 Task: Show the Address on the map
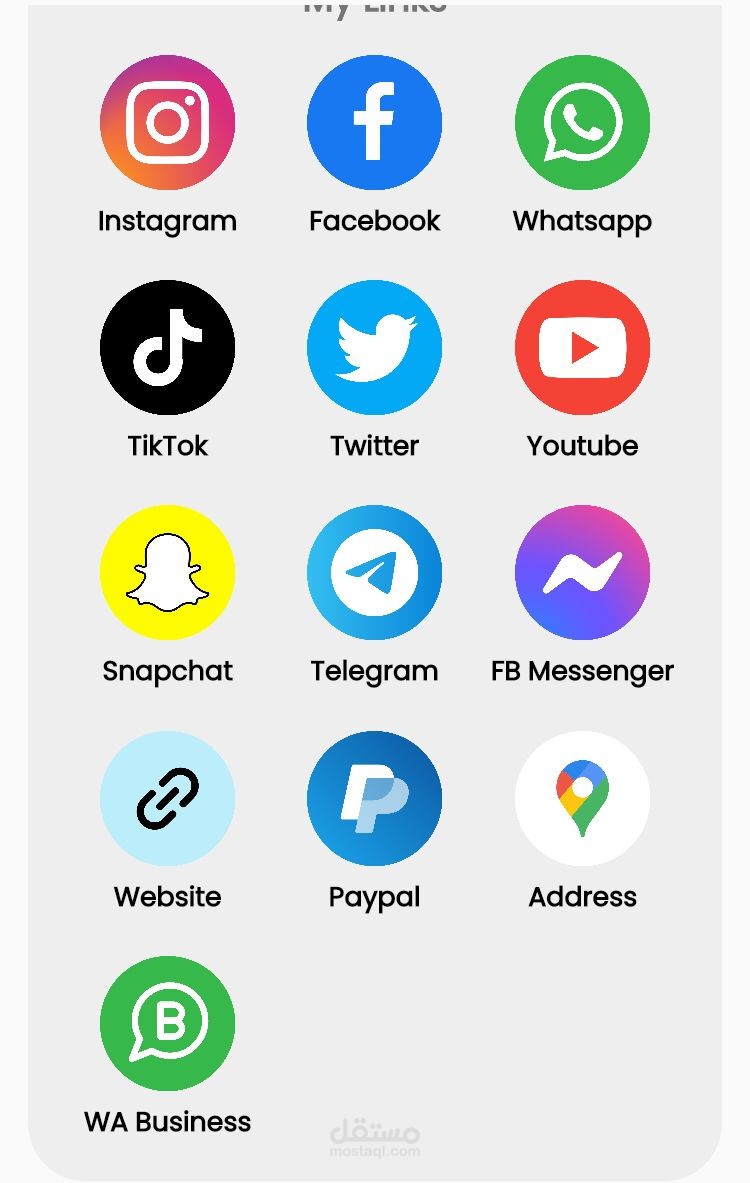tap(582, 798)
